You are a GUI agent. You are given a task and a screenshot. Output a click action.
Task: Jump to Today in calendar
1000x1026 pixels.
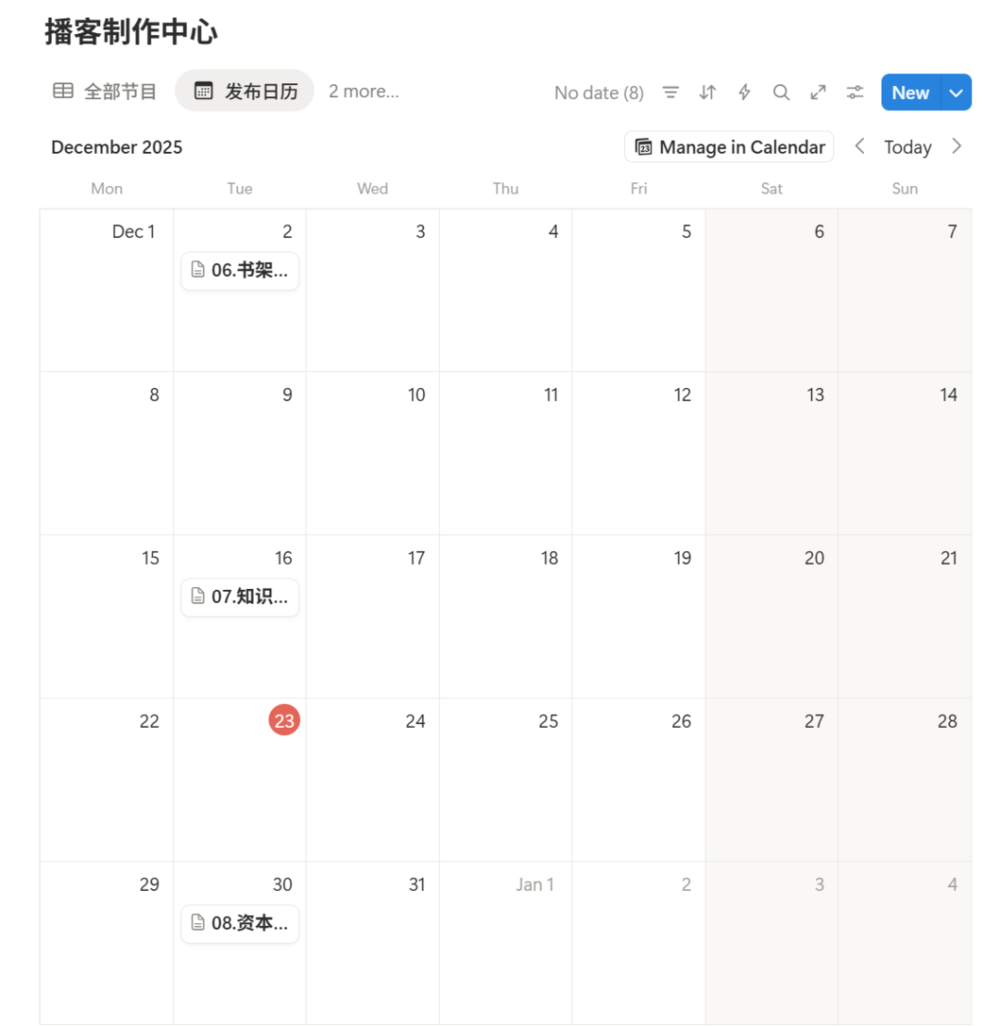click(907, 147)
